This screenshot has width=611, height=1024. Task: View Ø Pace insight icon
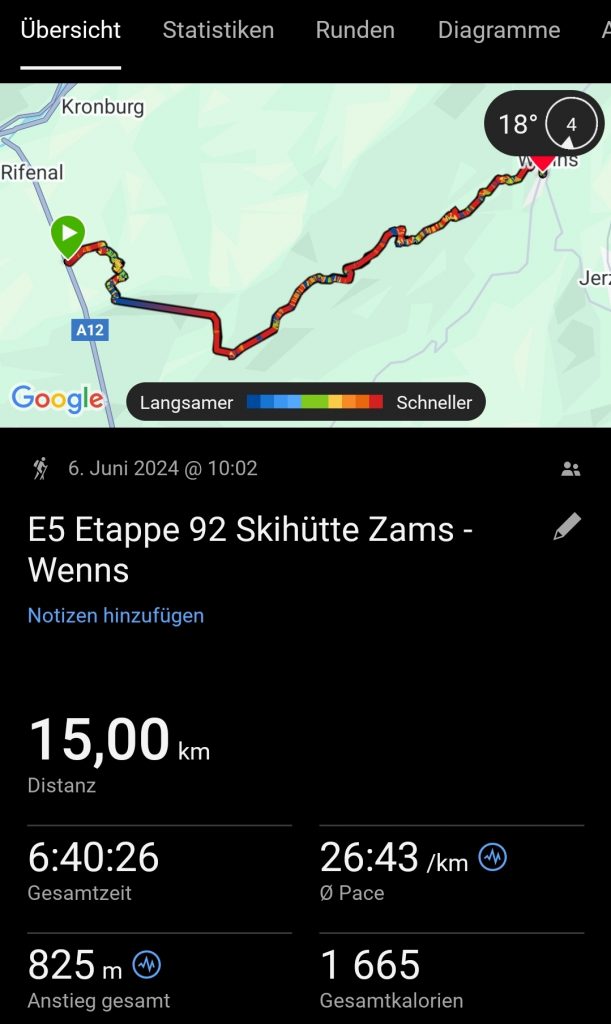click(x=492, y=857)
